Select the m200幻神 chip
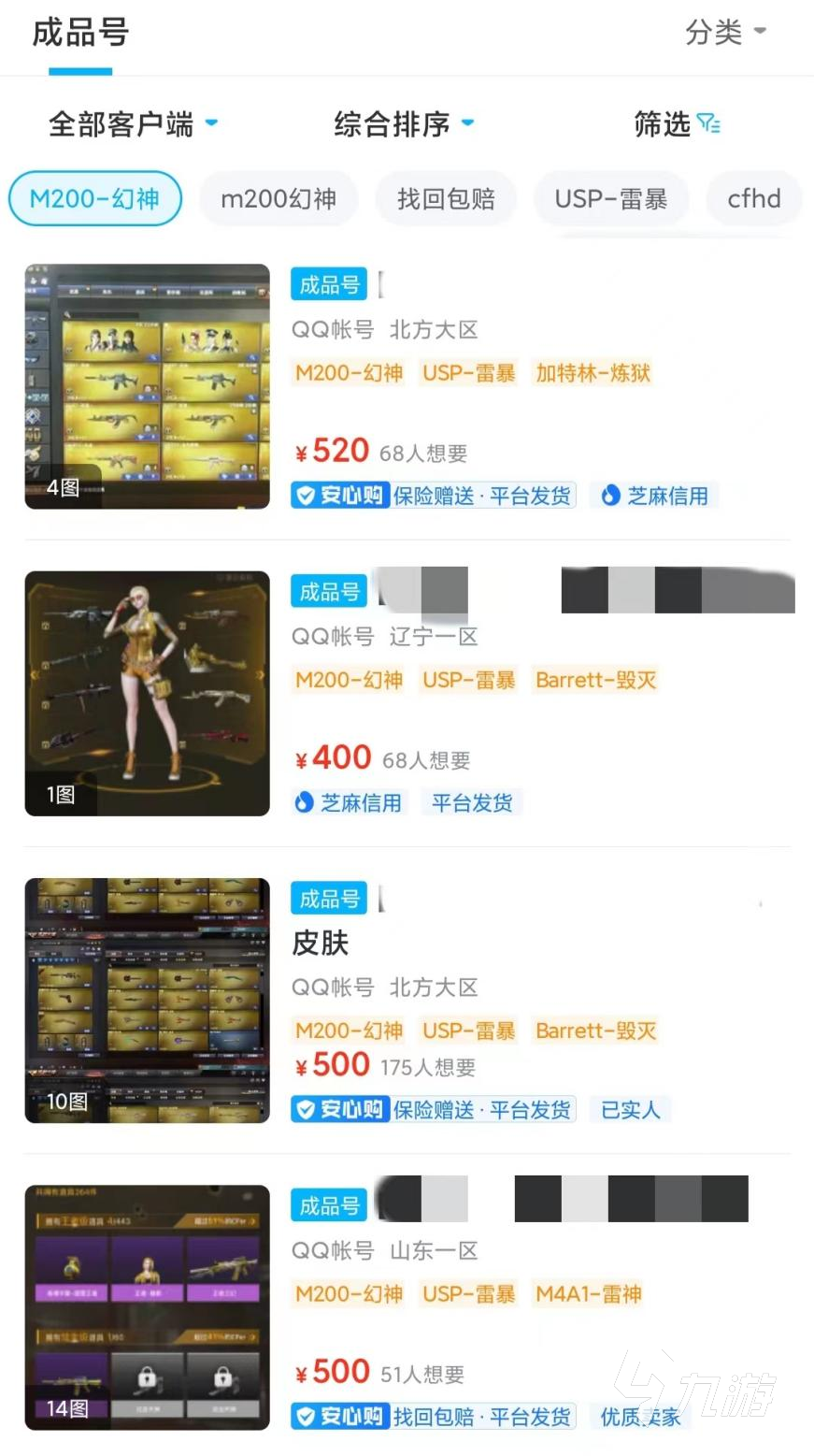The height and width of the screenshot is (1456, 814). (278, 198)
